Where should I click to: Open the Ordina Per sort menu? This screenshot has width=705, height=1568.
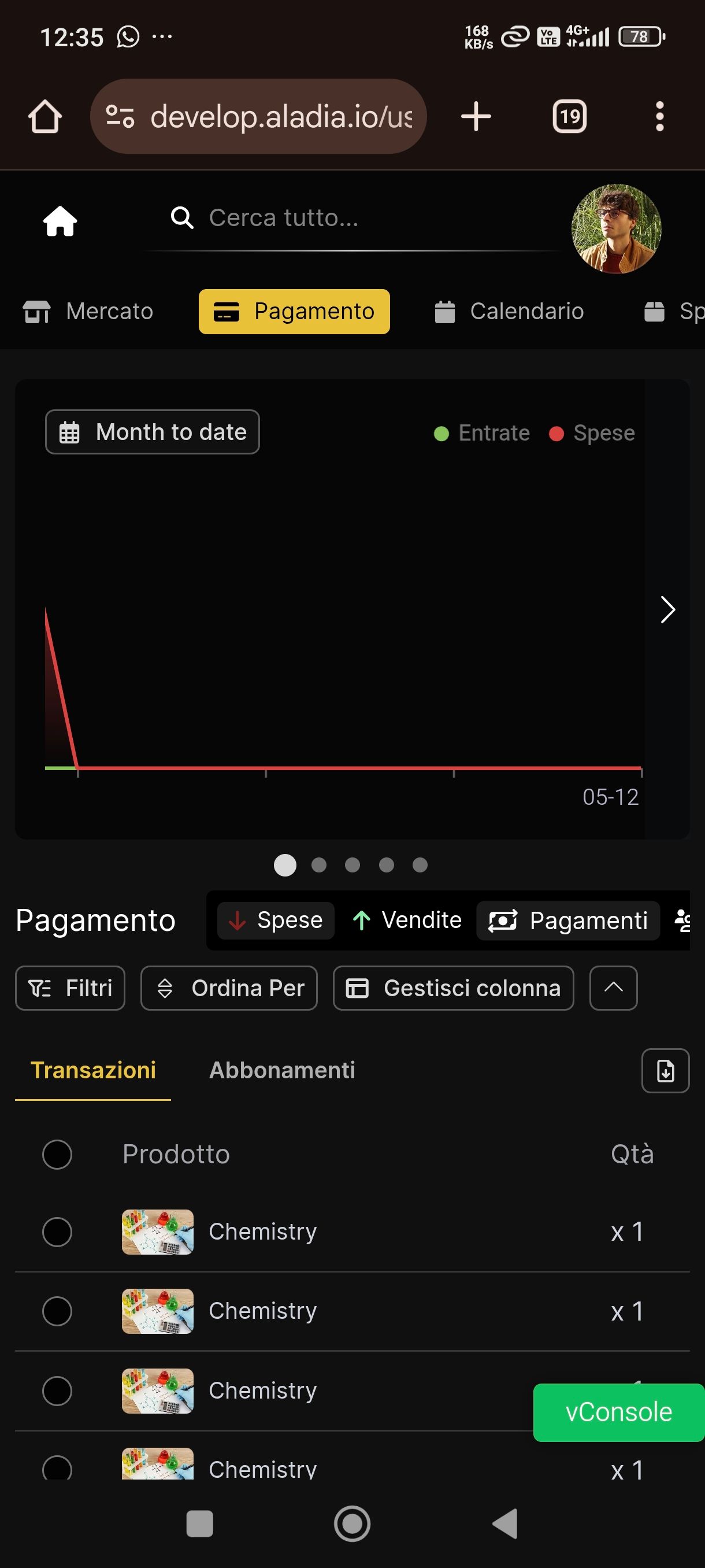[229, 988]
